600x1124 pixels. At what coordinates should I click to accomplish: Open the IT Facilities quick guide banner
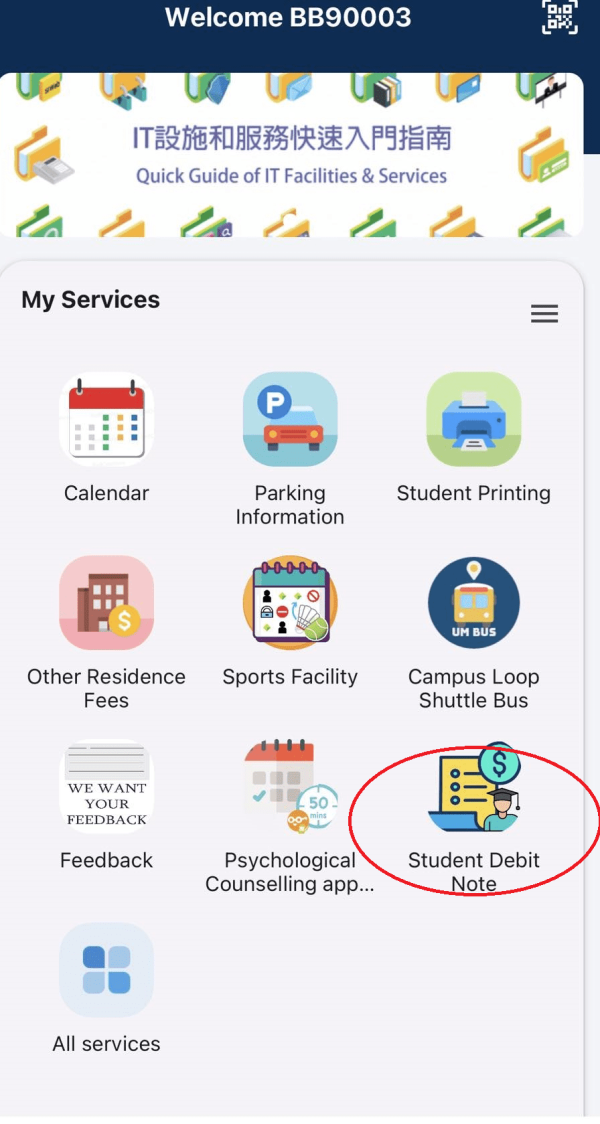point(291,154)
